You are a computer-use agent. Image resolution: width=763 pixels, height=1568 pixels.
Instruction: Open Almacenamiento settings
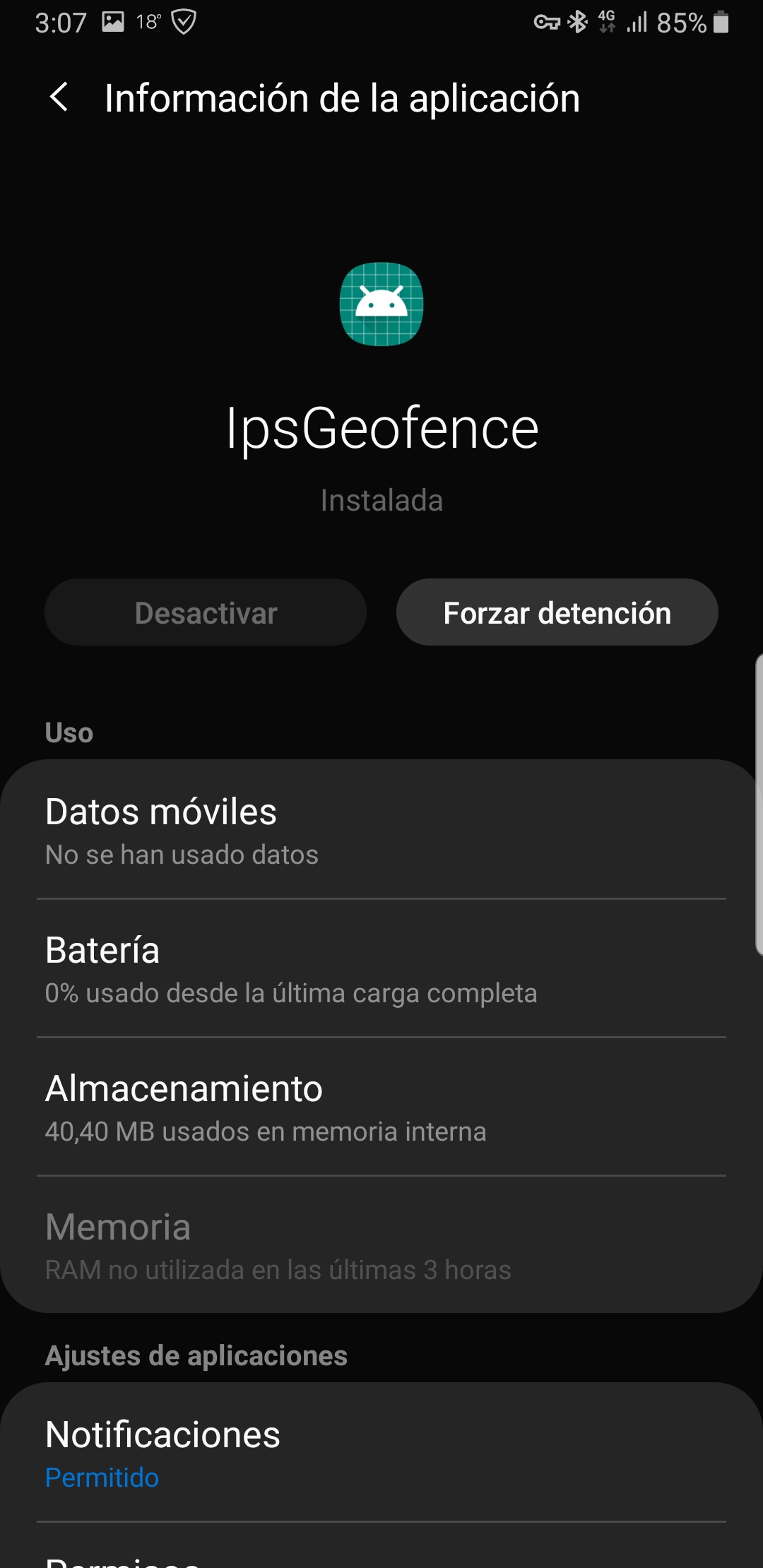pyautogui.click(x=381, y=1107)
